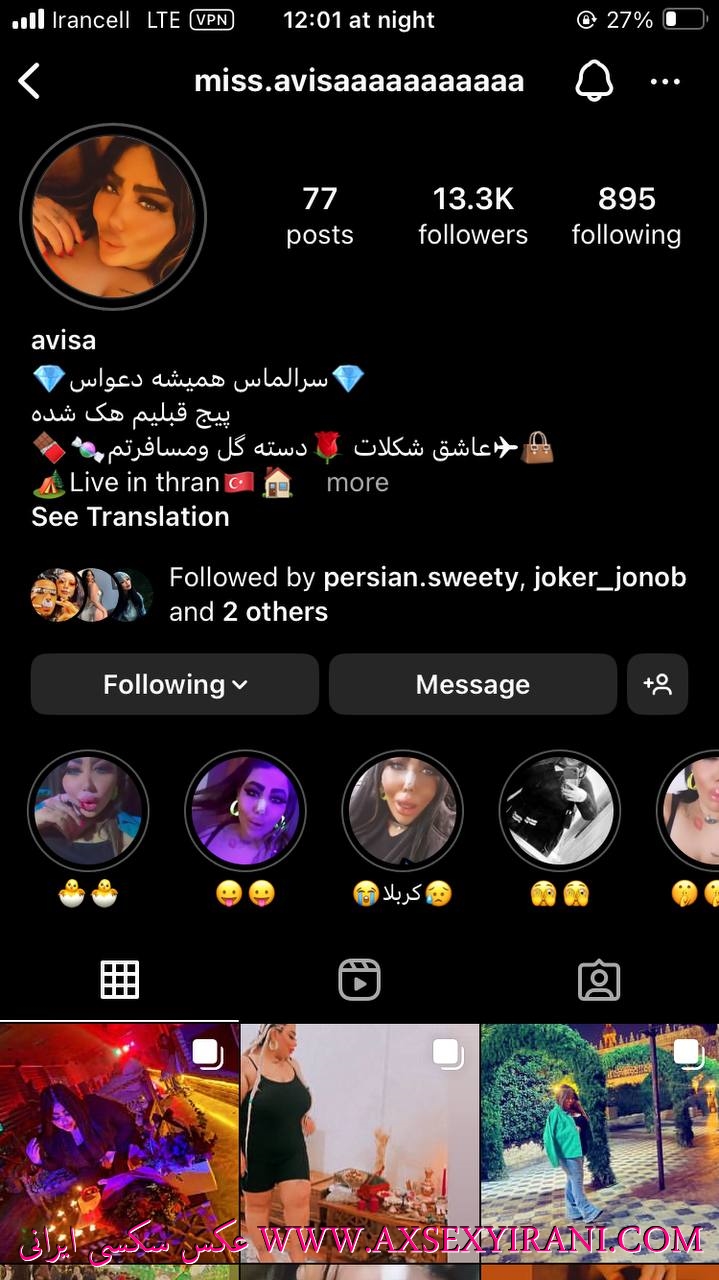Switch to the posts grid tab
The image size is (719, 1280).
click(119, 980)
